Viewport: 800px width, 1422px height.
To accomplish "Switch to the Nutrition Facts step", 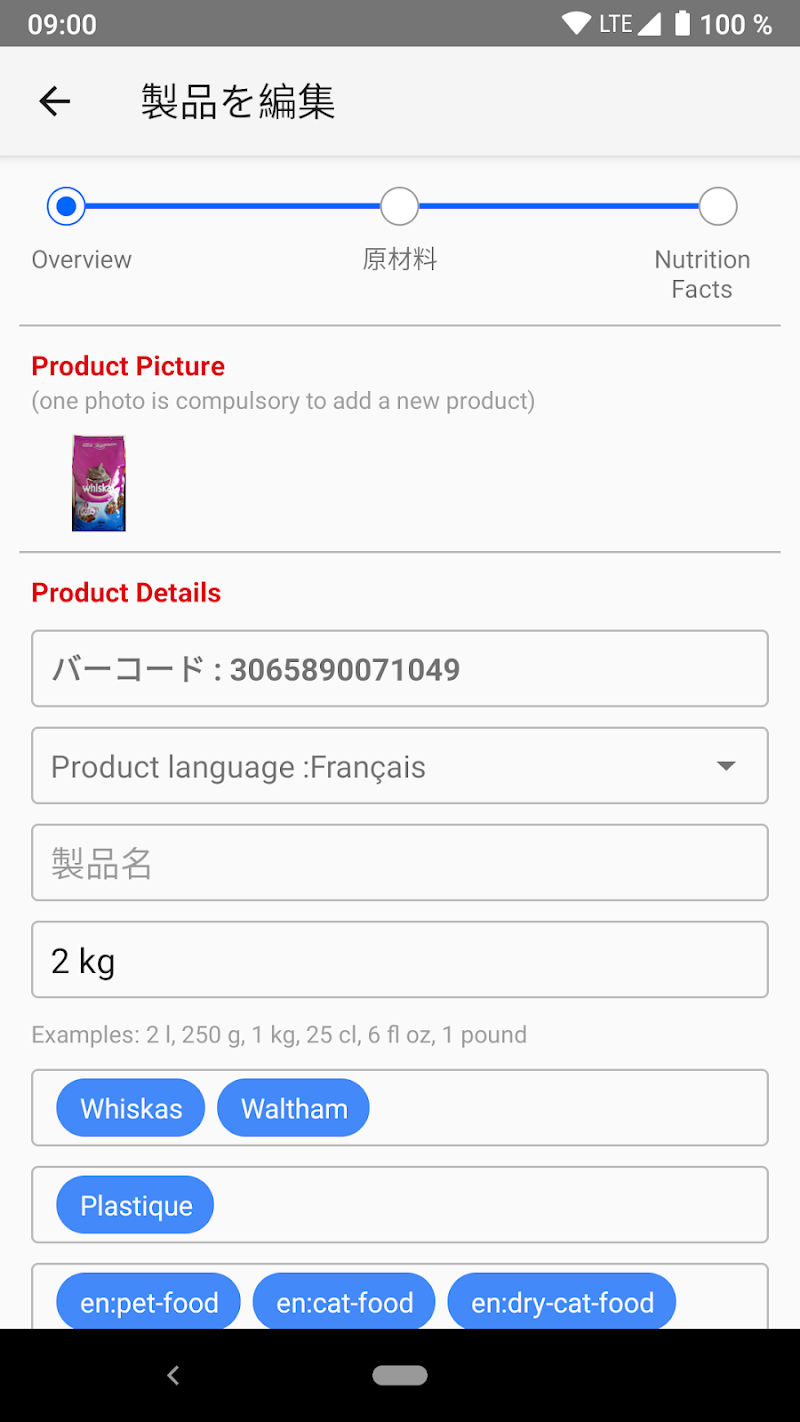I will tap(717, 207).
